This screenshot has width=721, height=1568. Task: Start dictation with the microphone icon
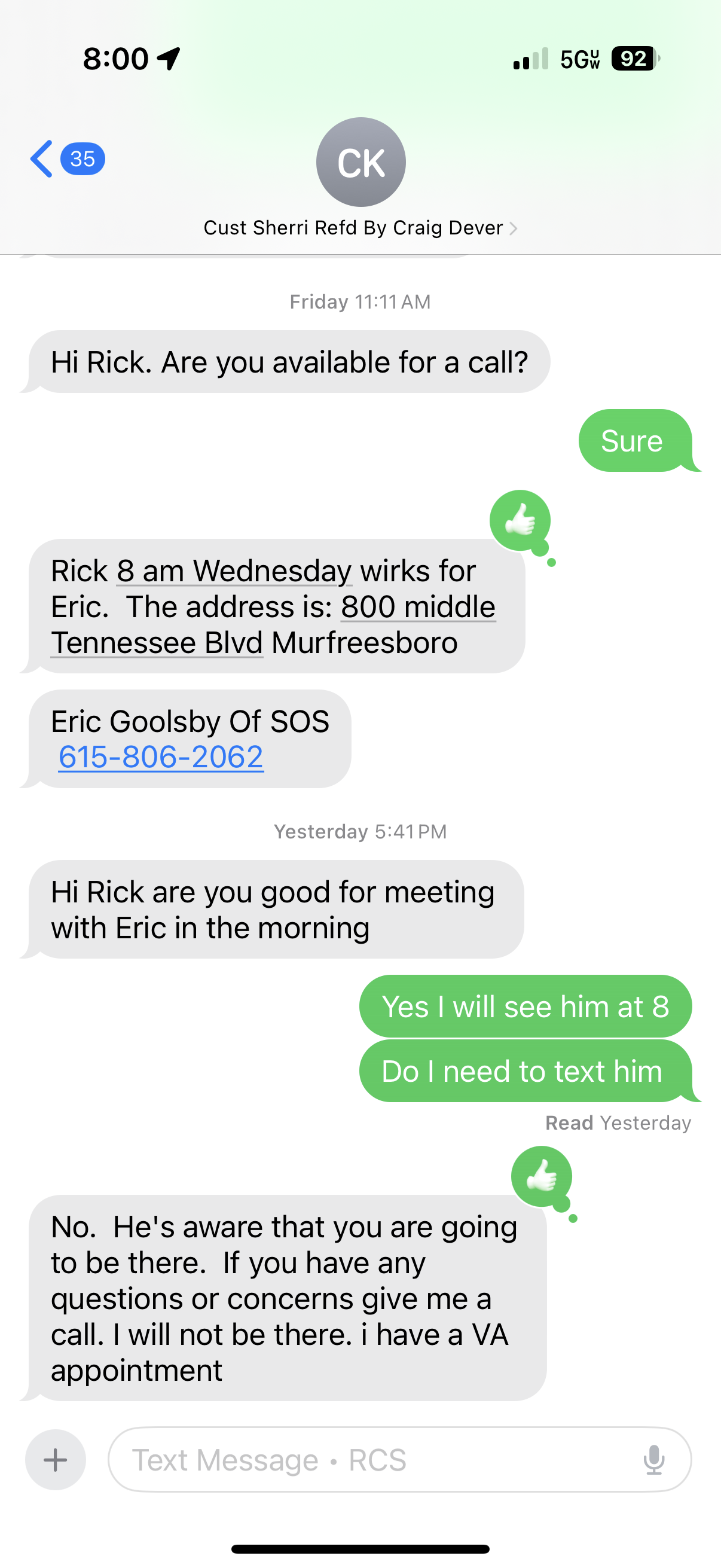tap(654, 1460)
